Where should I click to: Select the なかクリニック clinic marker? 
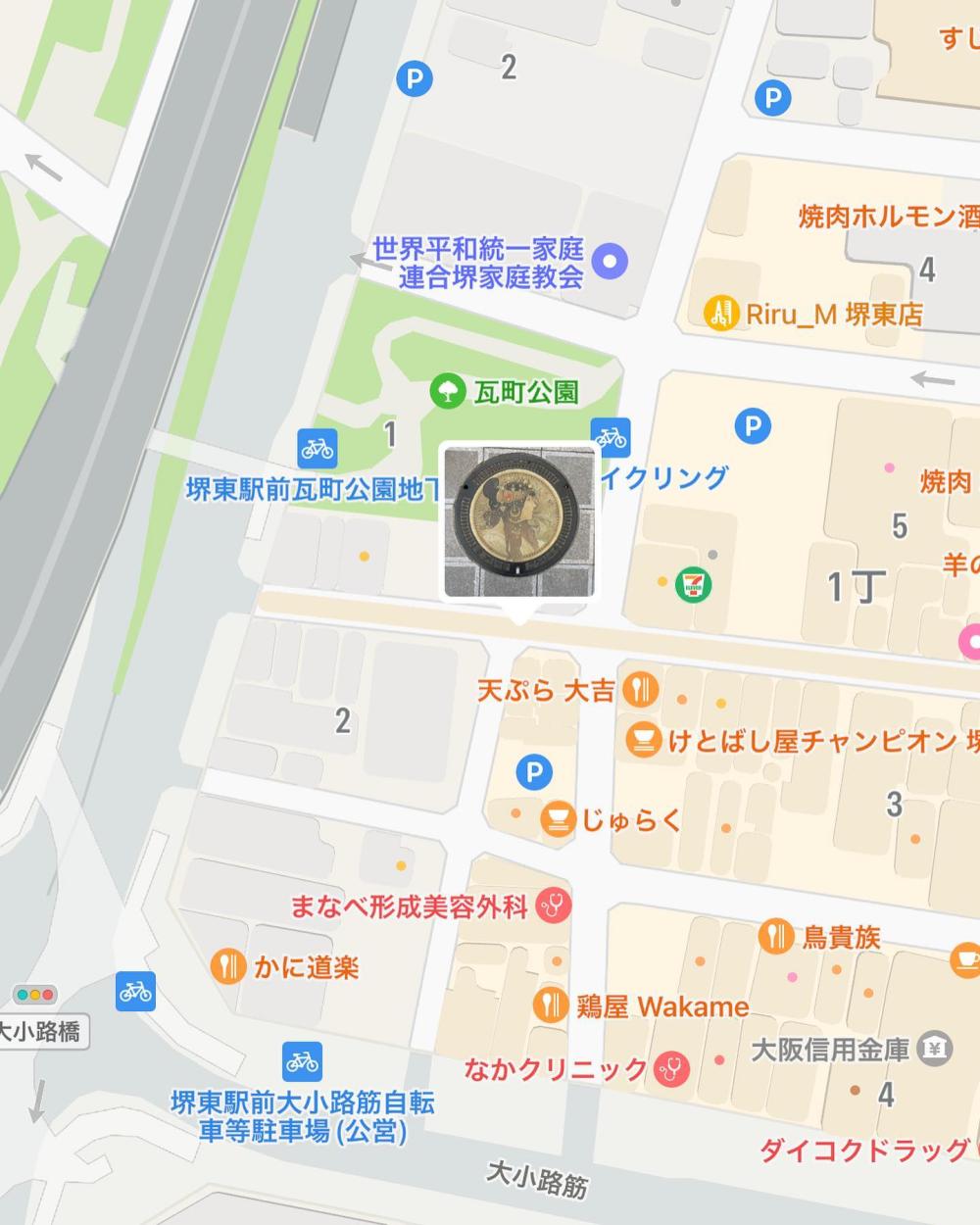(670, 1067)
